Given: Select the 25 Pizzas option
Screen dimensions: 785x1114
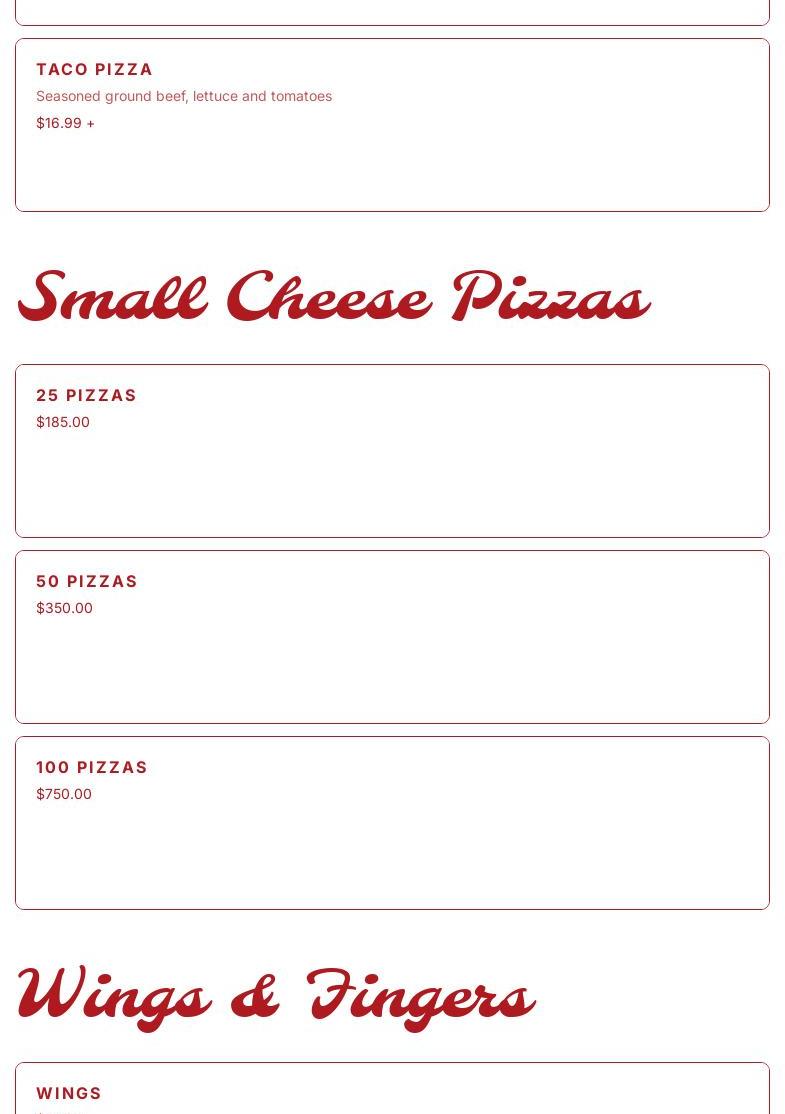Looking at the screenshot, I should click(392, 451).
